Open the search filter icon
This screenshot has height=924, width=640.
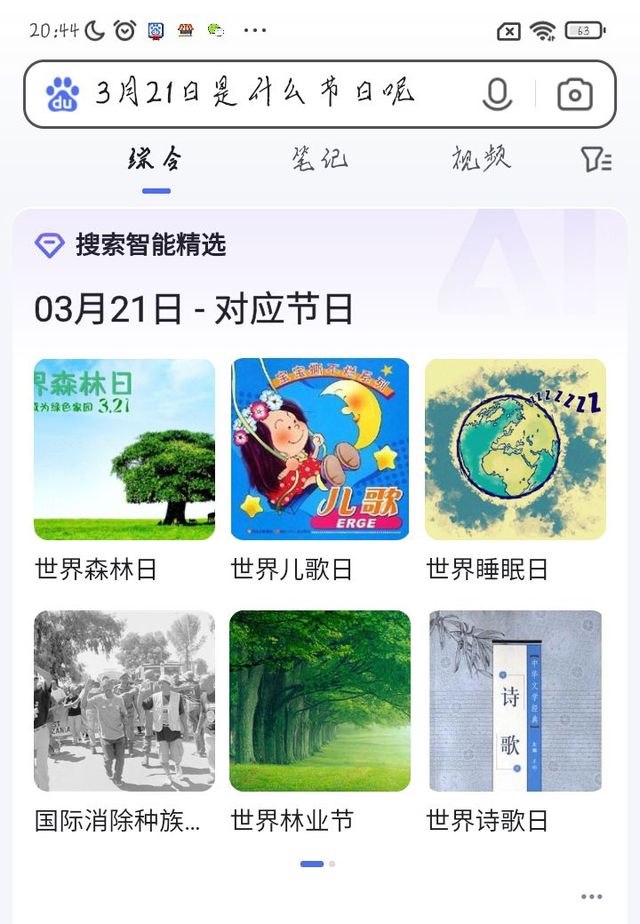click(596, 159)
